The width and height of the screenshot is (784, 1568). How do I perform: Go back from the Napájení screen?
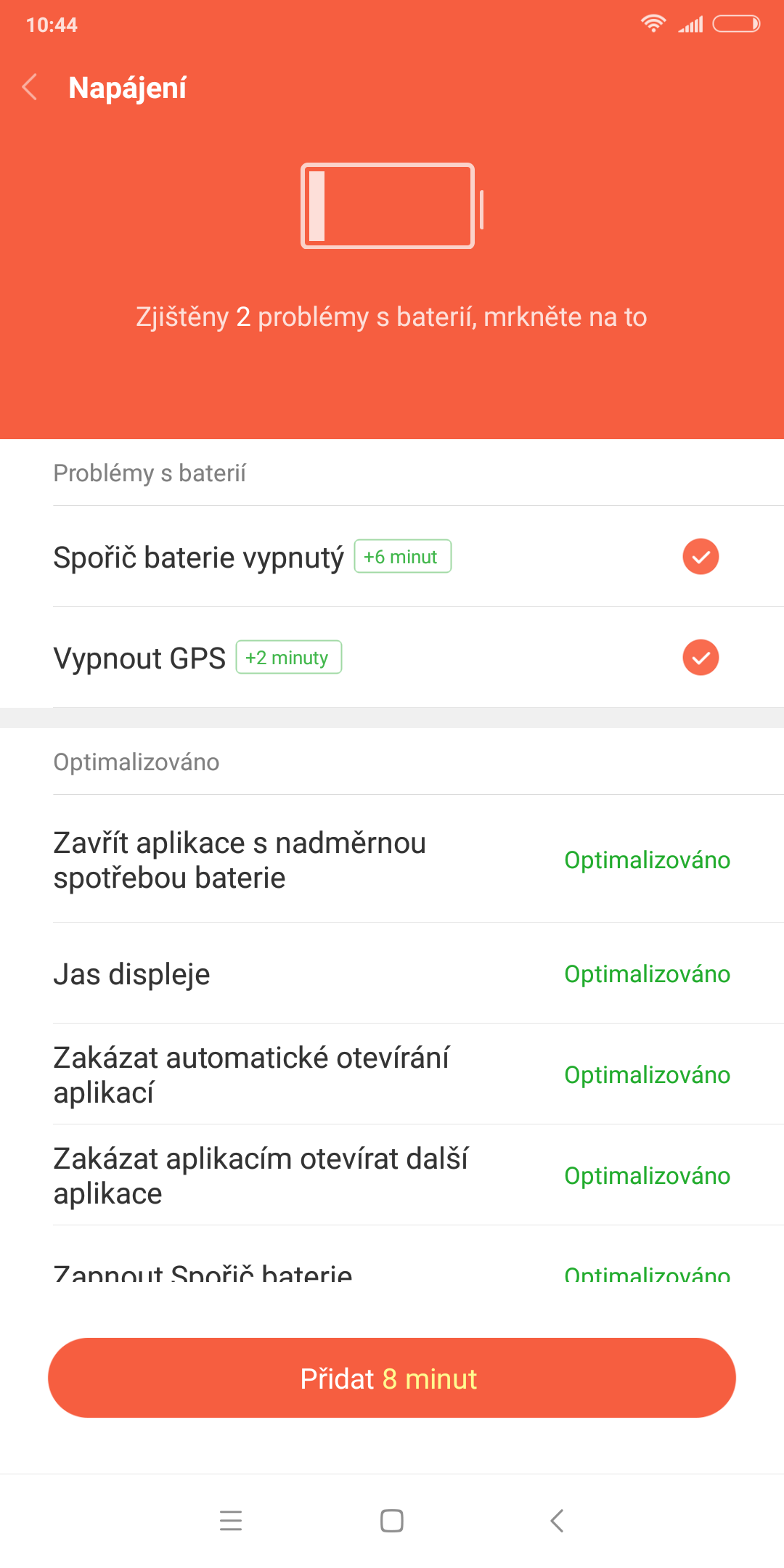point(30,87)
